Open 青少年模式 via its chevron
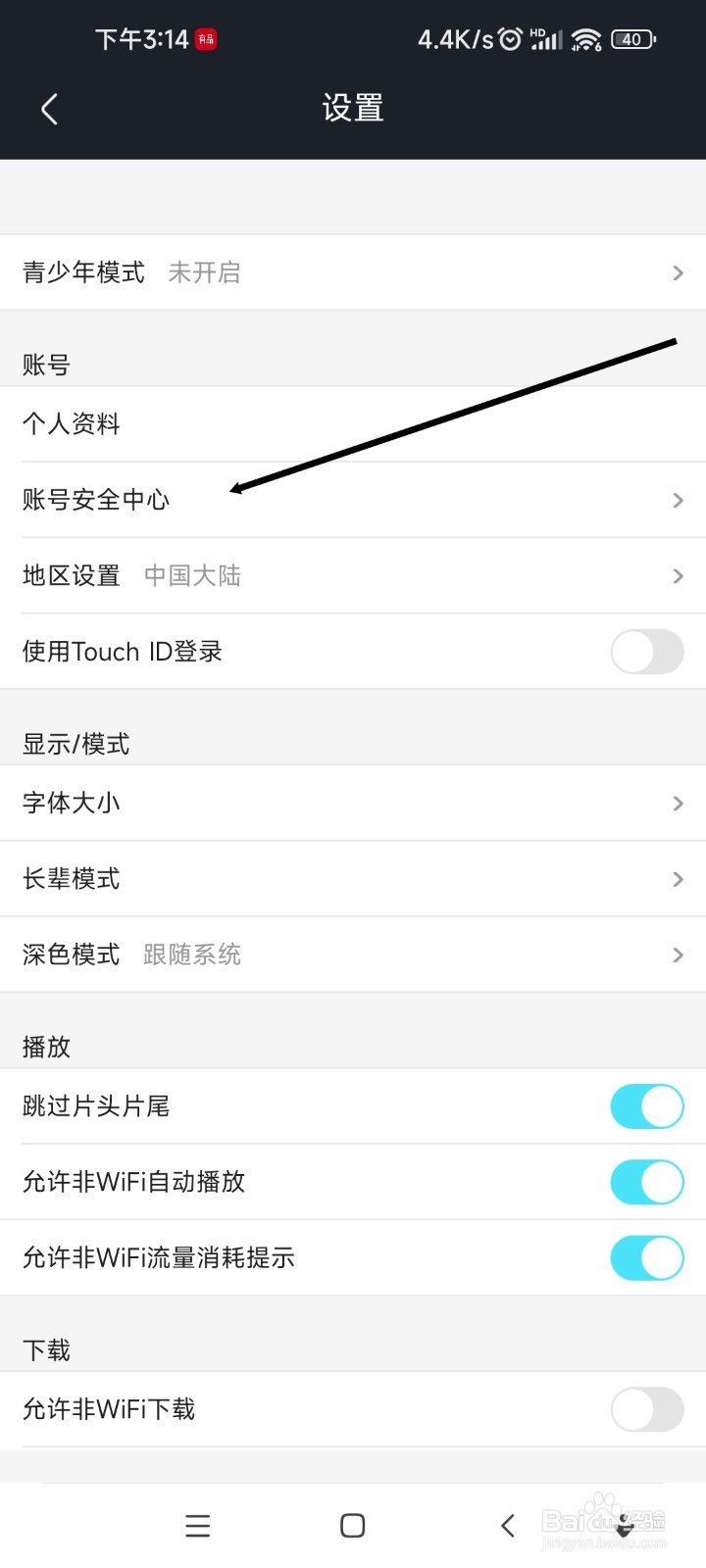The width and height of the screenshot is (706, 1568). click(677, 272)
